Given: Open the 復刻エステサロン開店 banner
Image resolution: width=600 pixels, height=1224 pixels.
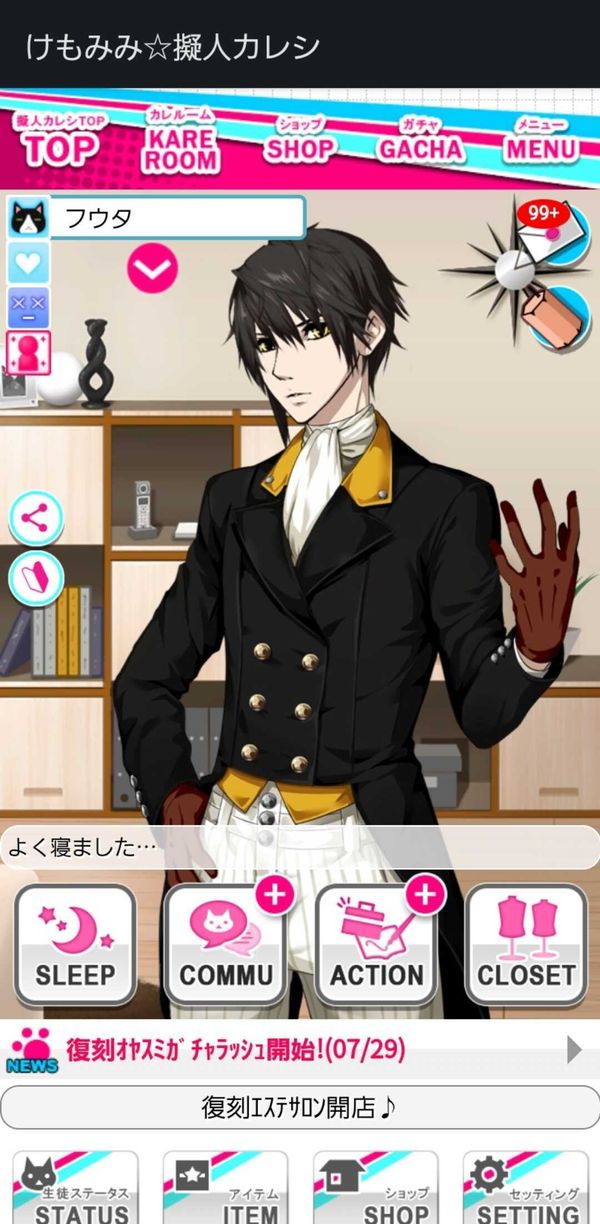Looking at the screenshot, I should [300, 1108].
